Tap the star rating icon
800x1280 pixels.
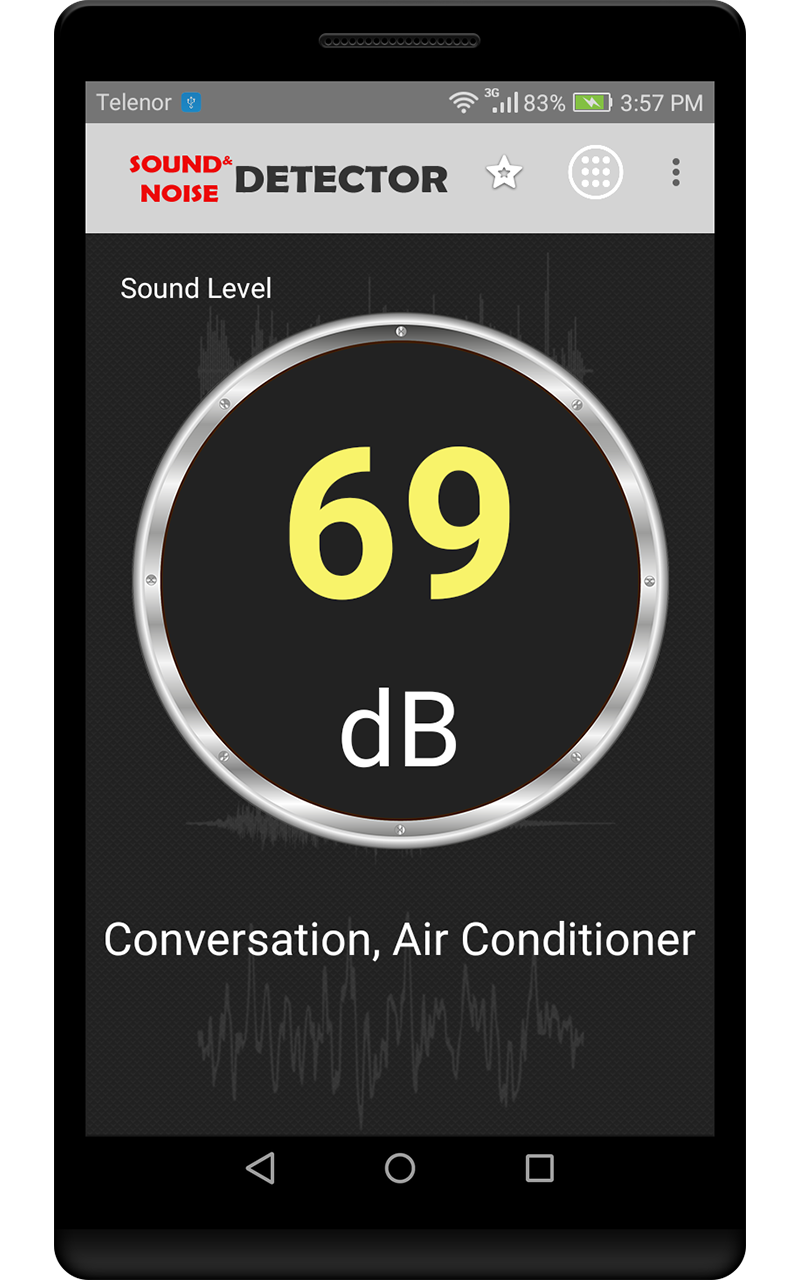tap(504, 174)
